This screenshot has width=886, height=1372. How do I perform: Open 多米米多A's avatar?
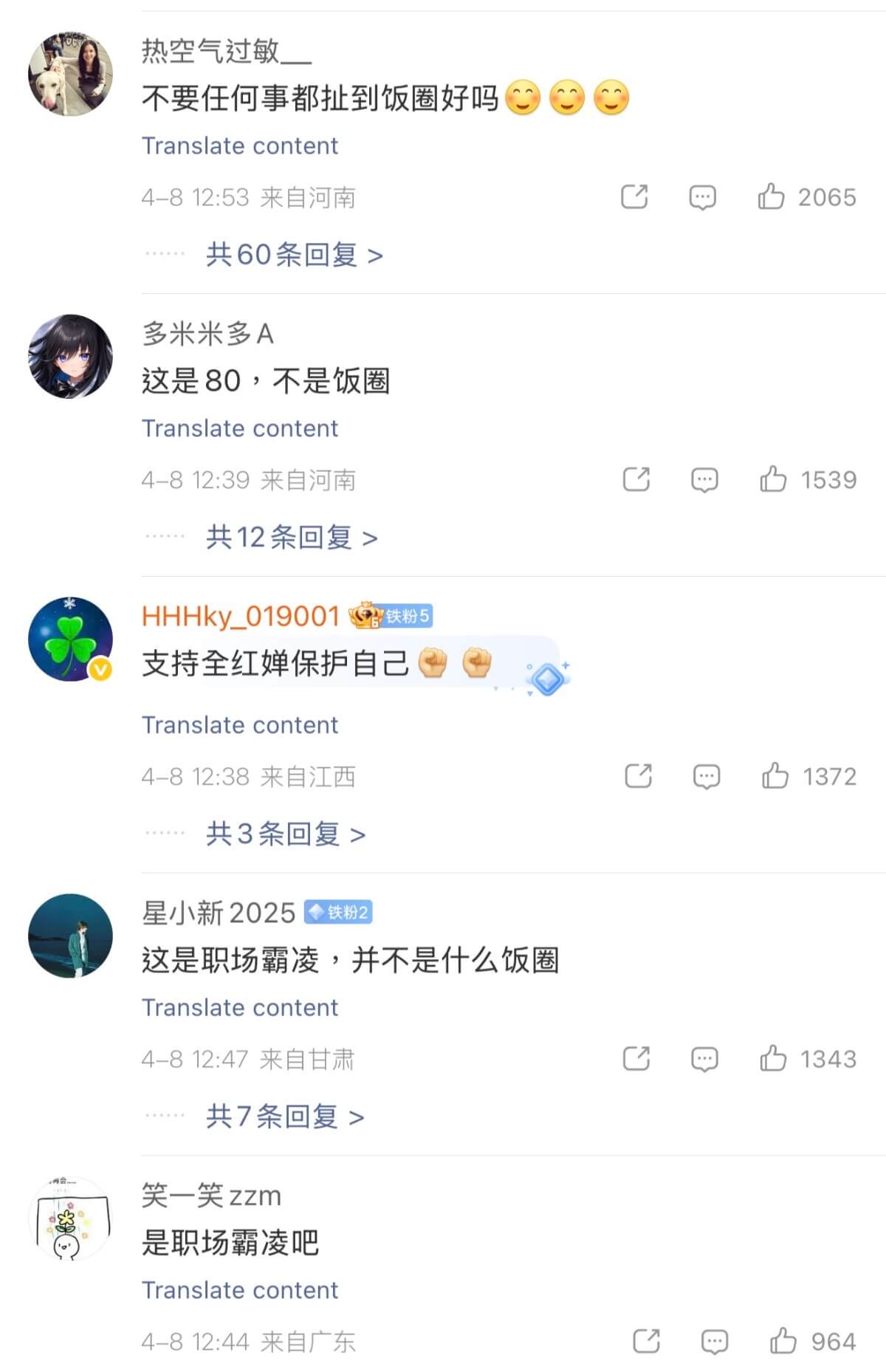coord(70,357)
